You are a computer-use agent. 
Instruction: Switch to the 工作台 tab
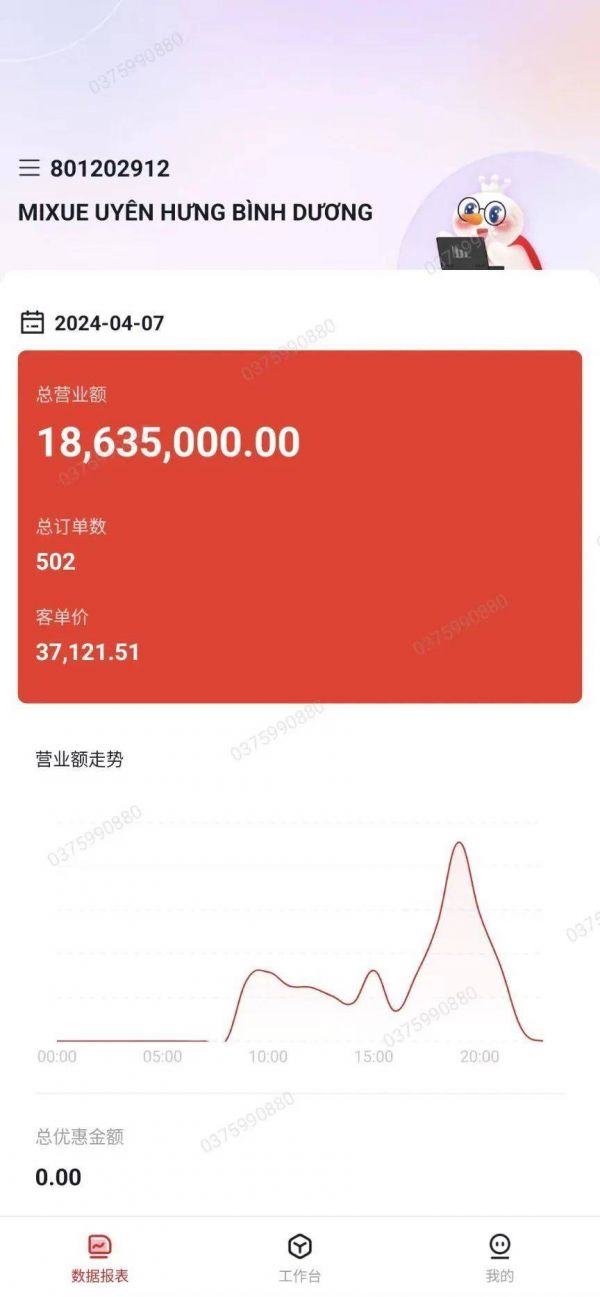300,1258
